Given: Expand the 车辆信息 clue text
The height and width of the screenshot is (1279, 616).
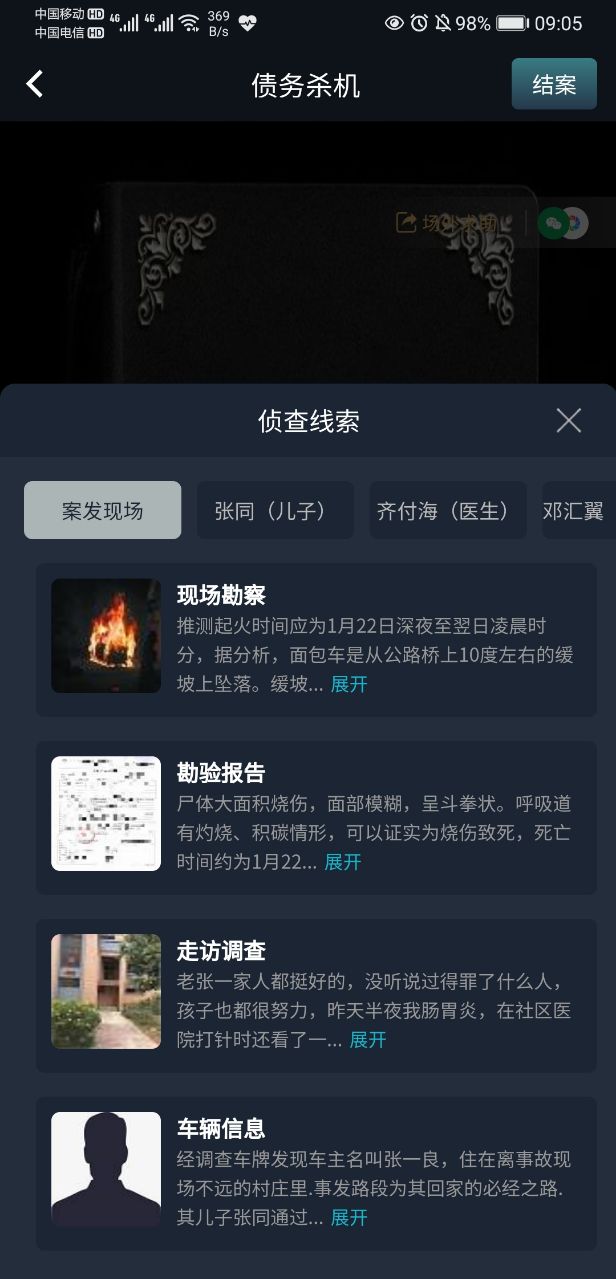Looking at the screenshot, I should [349, 1217].
